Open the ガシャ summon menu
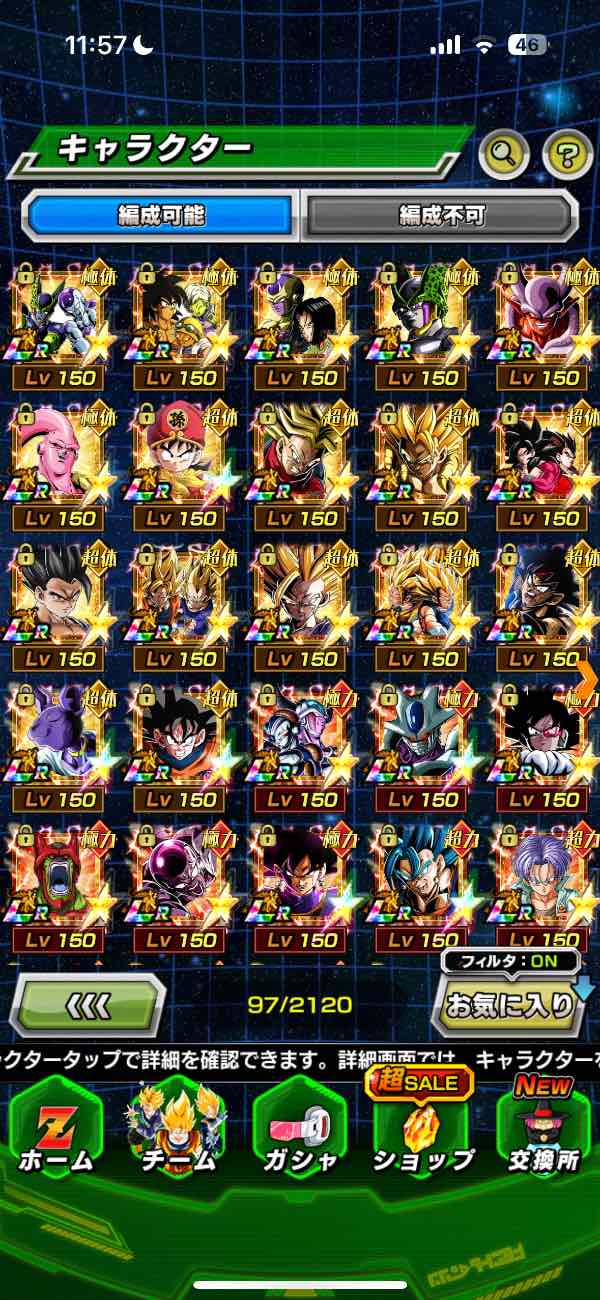Viewport: 600px width, 1300px height. tap(299, 1128)
